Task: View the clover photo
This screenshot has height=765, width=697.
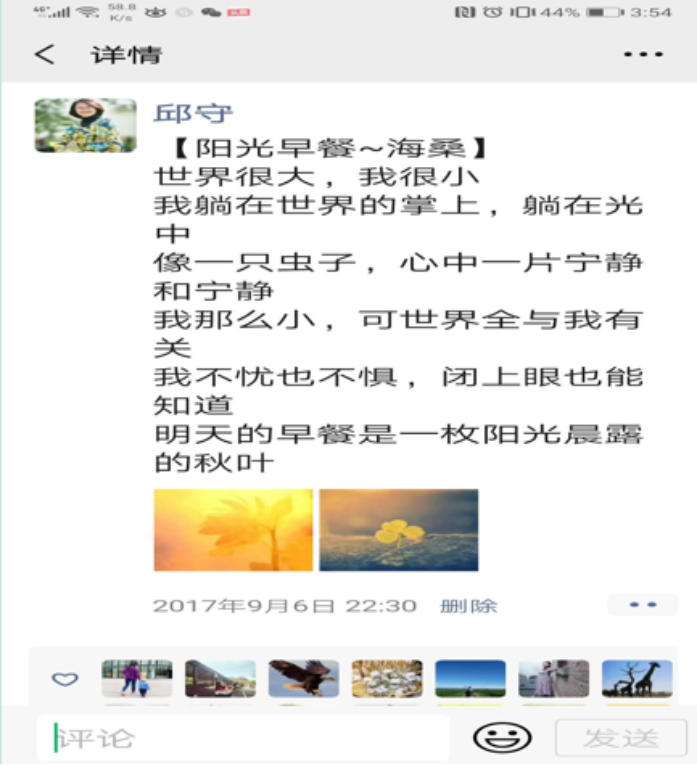Action: click(398, 530)
